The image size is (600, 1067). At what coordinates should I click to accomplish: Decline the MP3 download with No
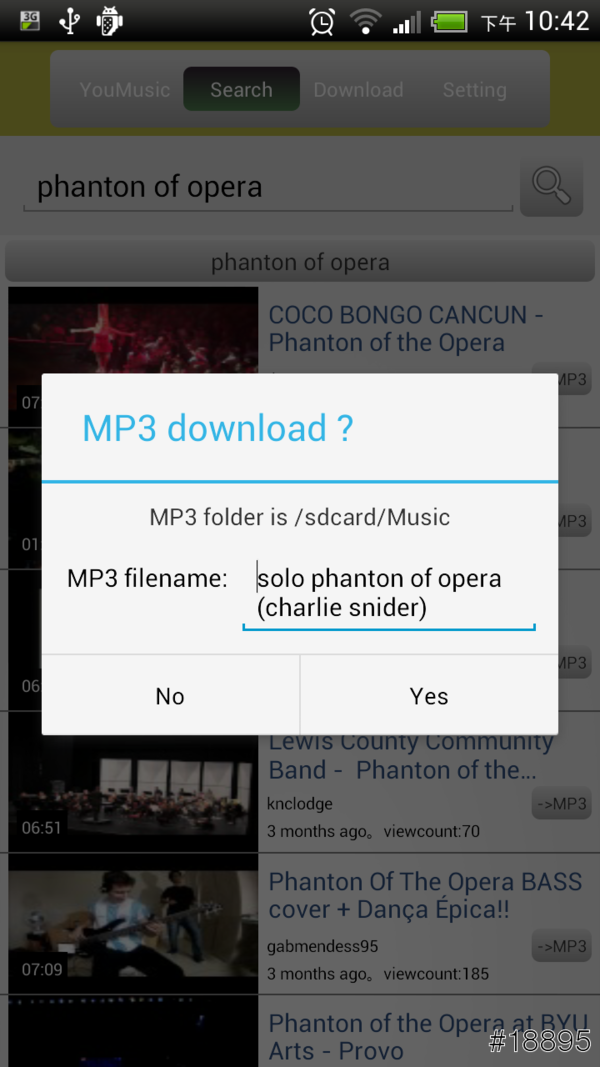[170, 696]
